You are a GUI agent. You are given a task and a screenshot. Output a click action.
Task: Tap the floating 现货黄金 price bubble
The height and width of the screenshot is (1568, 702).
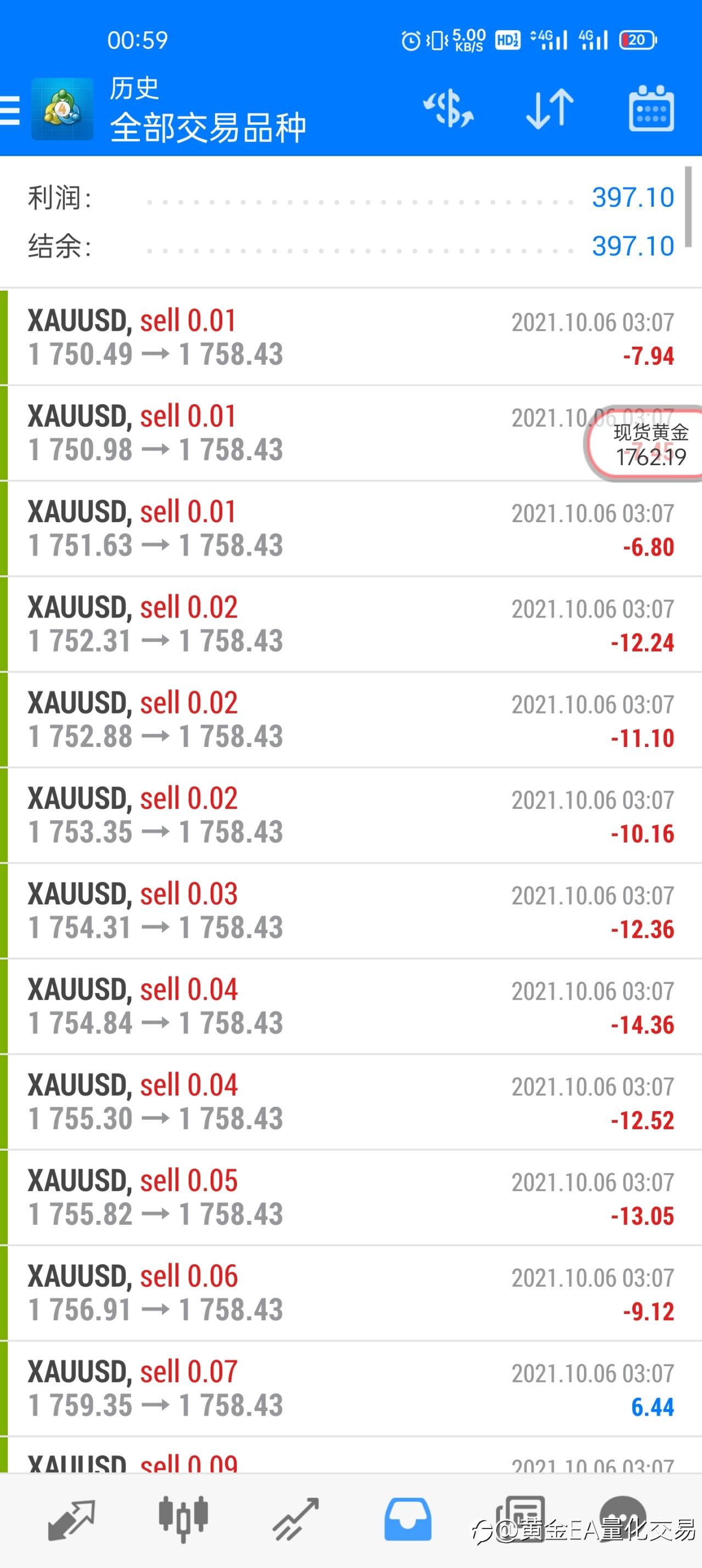[646, 444]
